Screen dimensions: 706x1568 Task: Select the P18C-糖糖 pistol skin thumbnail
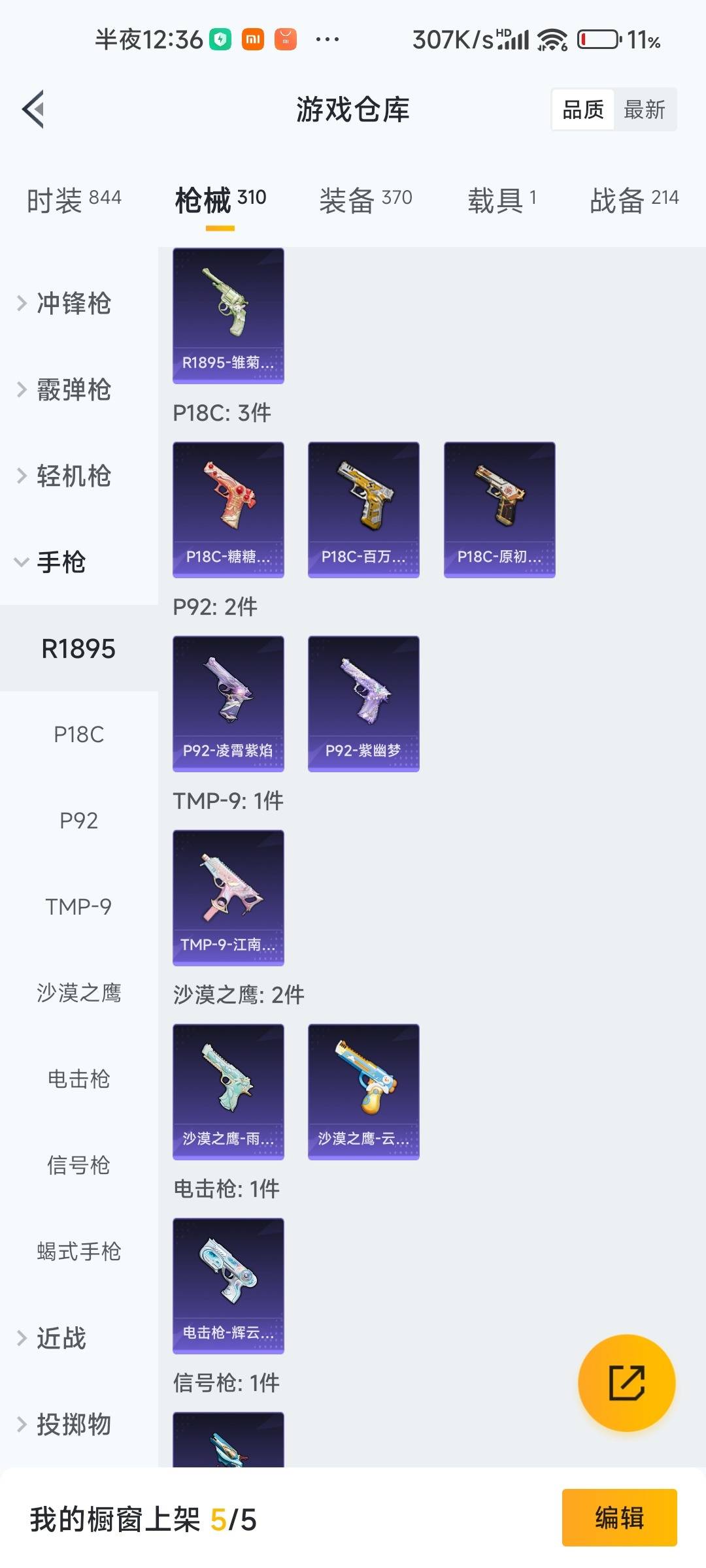(x=228, y=510)
